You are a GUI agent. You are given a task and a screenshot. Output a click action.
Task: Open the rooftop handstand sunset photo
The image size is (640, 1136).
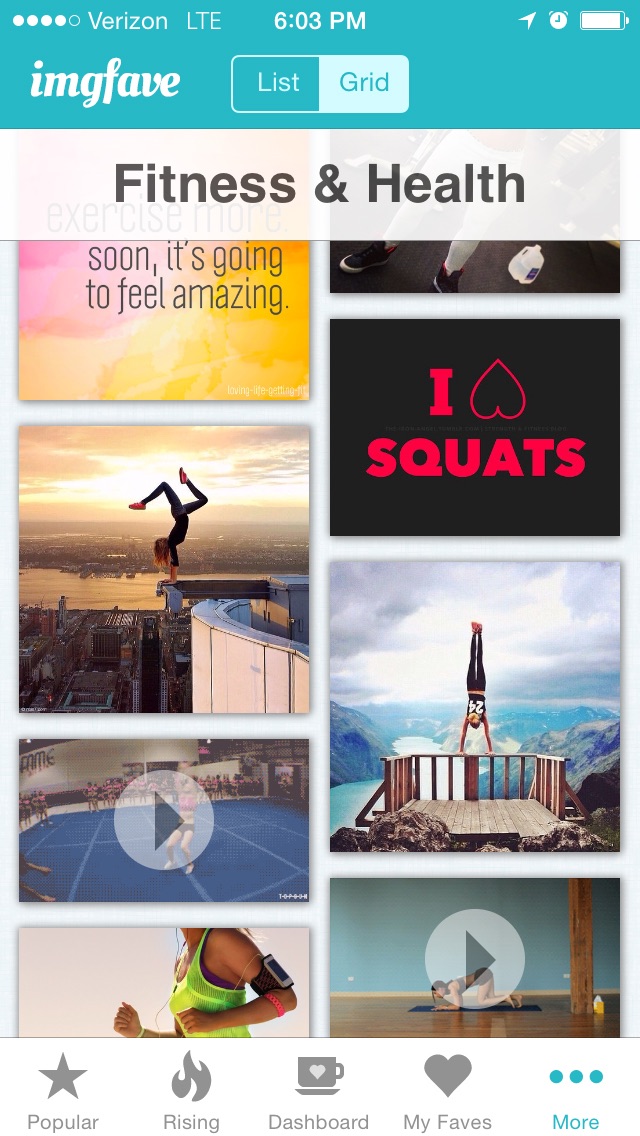point(164,569)
